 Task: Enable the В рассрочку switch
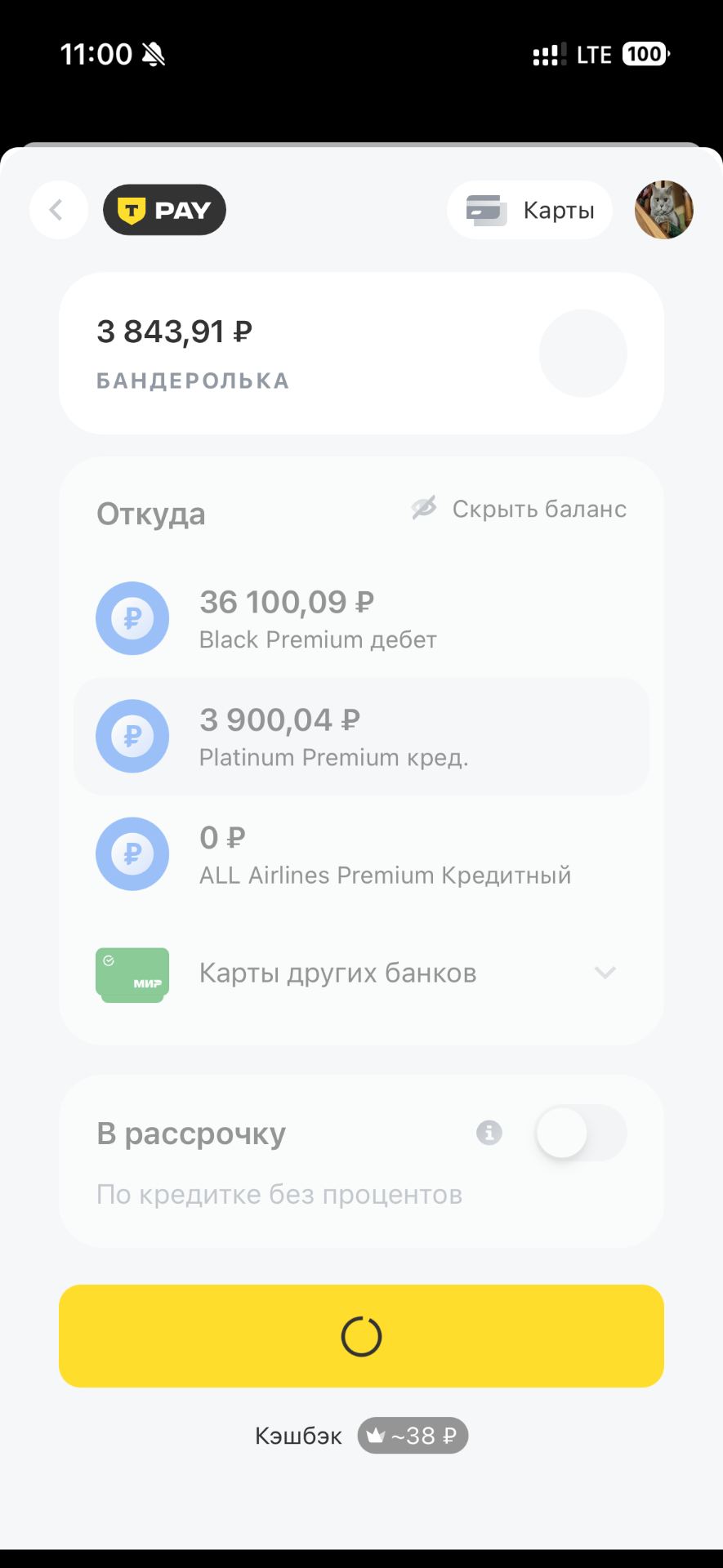581,1133
